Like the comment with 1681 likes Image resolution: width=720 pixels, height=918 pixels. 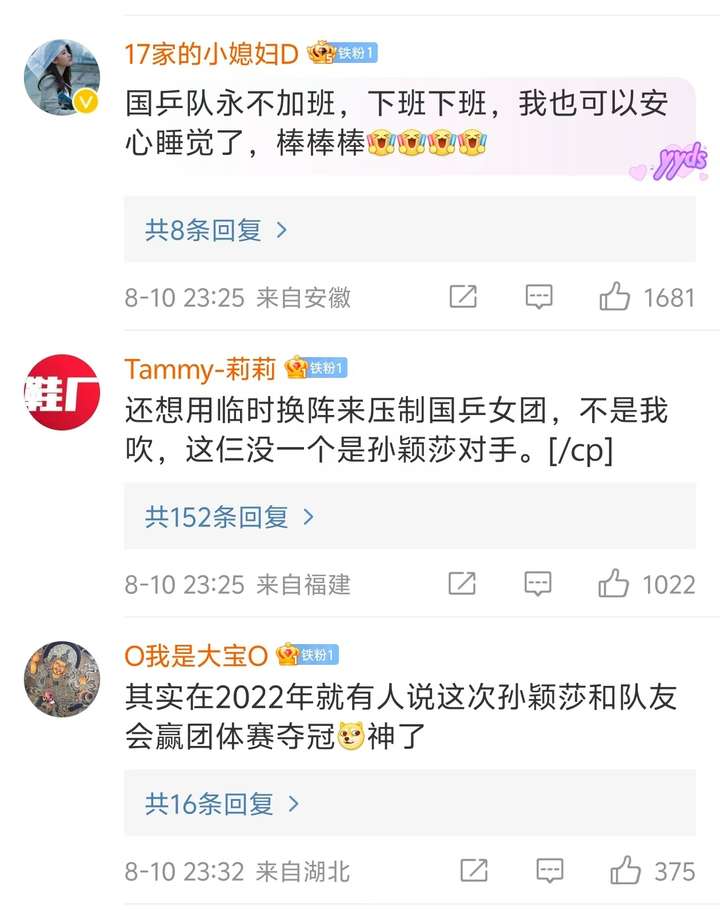click(x=614, y=297)
